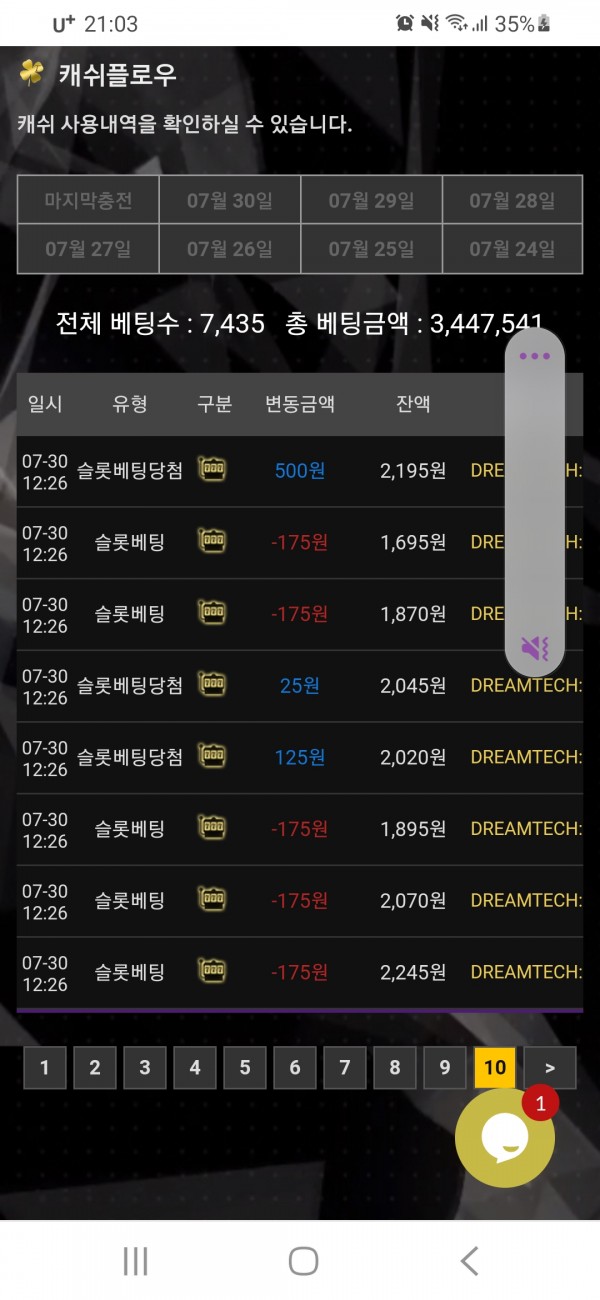Go to page 1
Screen dimensions: 600x1300
(45, 1068)
